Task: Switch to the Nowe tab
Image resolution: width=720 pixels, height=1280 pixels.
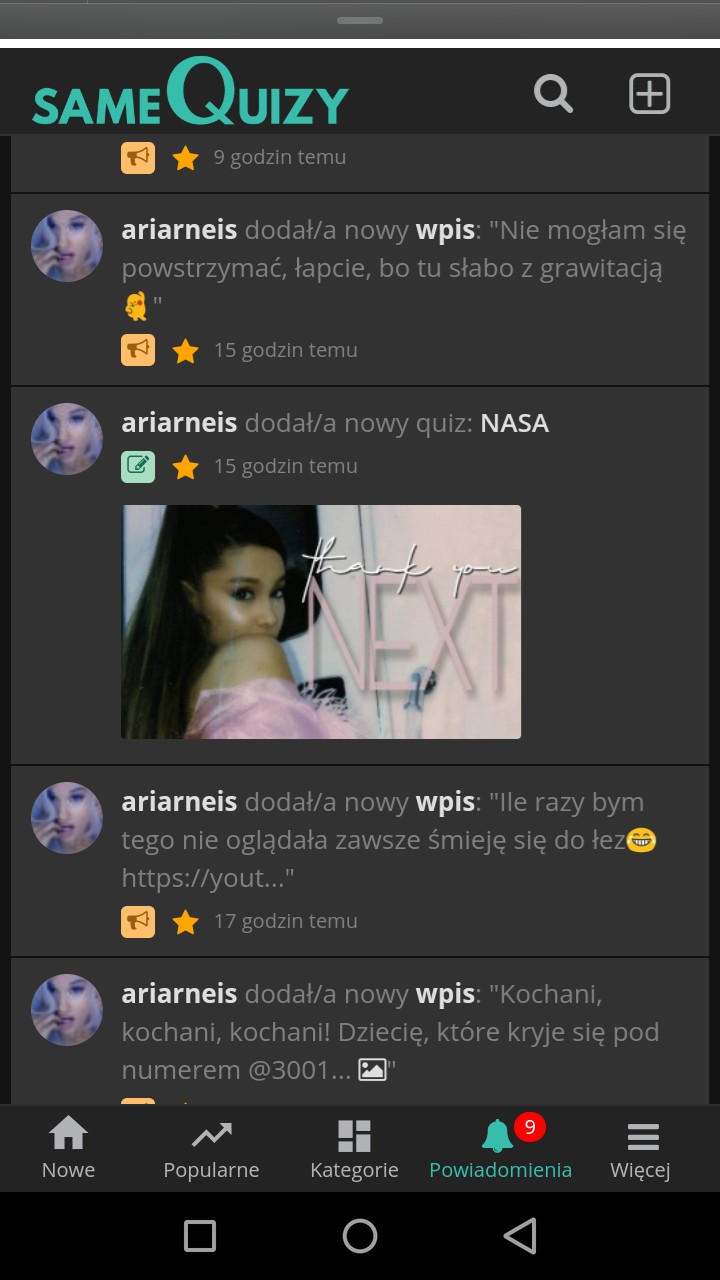Action: tap(68, 1148)
